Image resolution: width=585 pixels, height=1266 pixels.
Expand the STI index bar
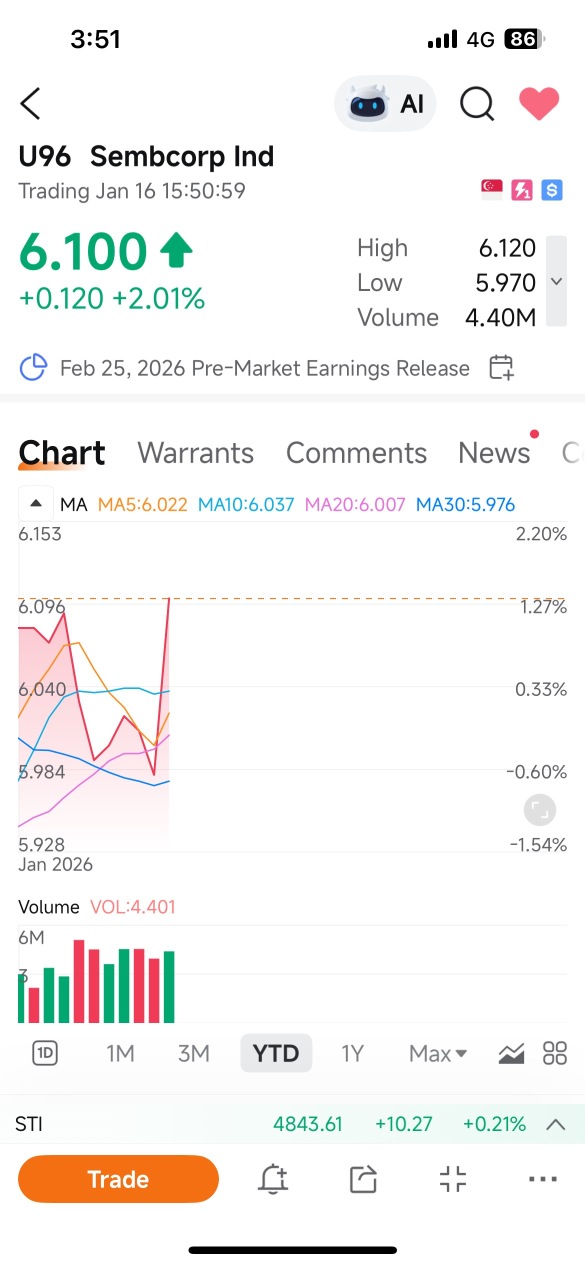coord(555,1124)
